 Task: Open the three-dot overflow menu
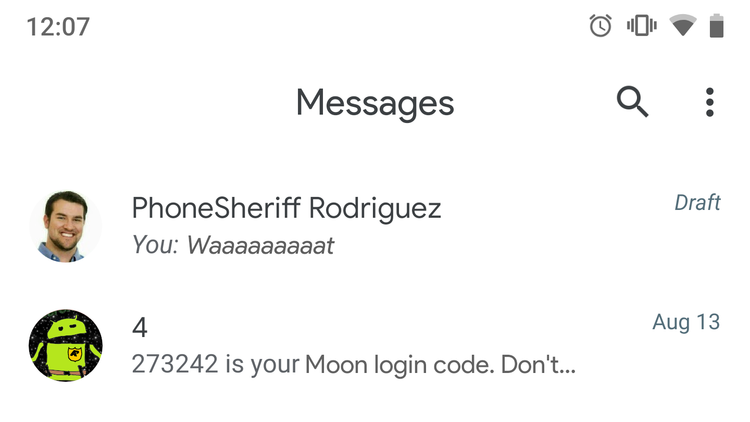pos(709,102)
